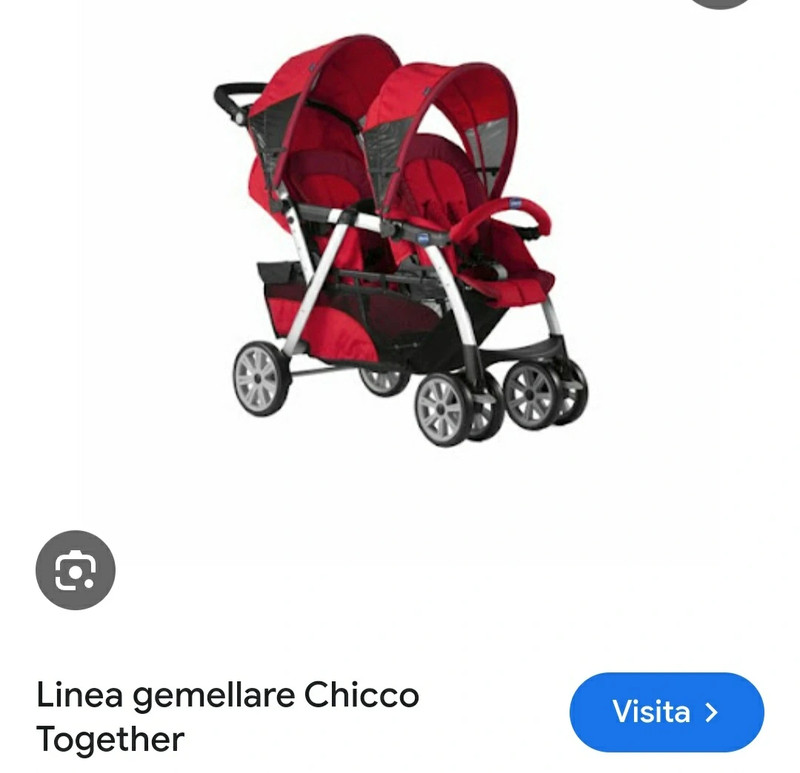Tap the Visita button
800x773 pixels.
[x=666, y=712]
